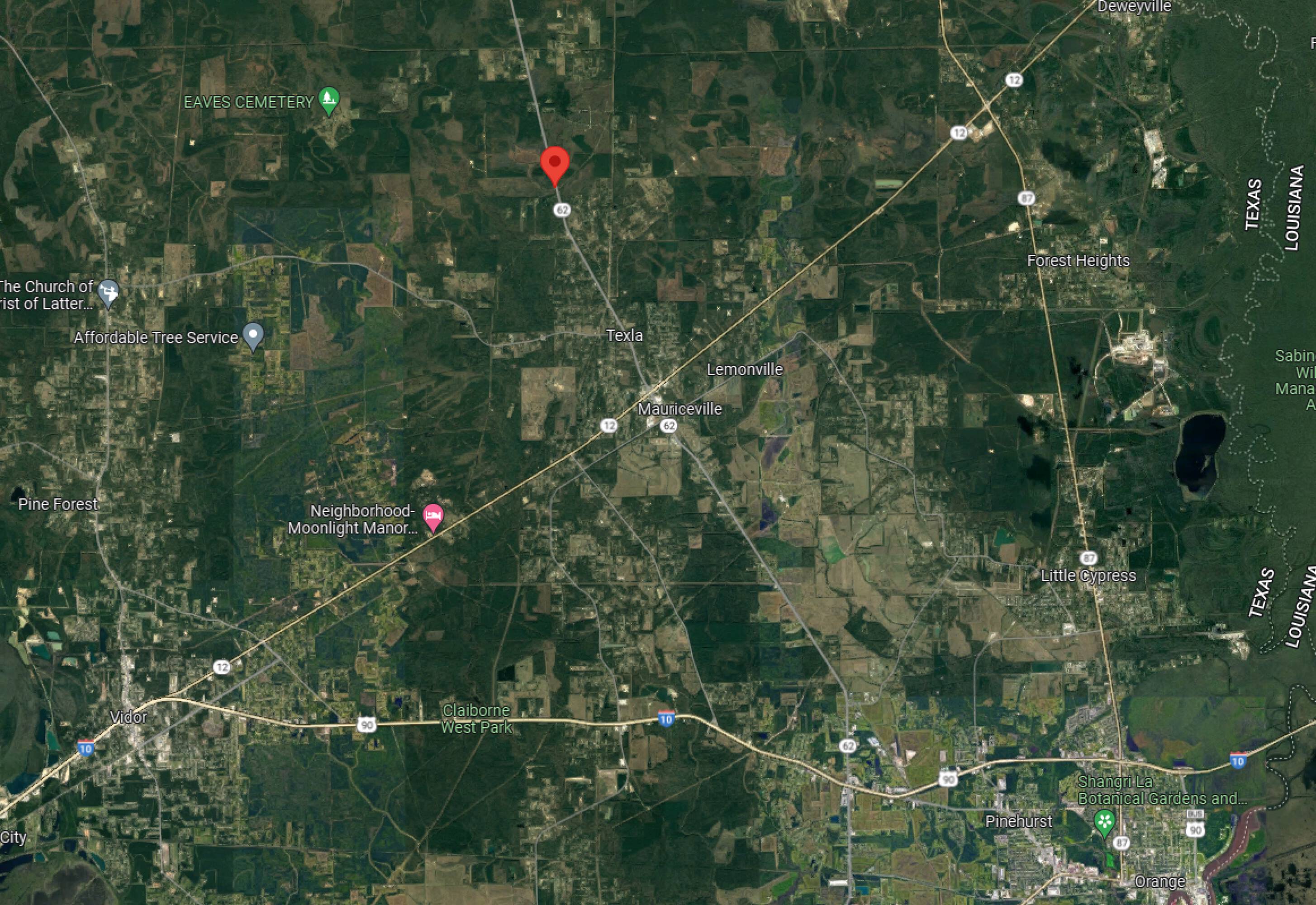
Task: Tap the red dropped location pin
Action: click(x=554, y=164)
